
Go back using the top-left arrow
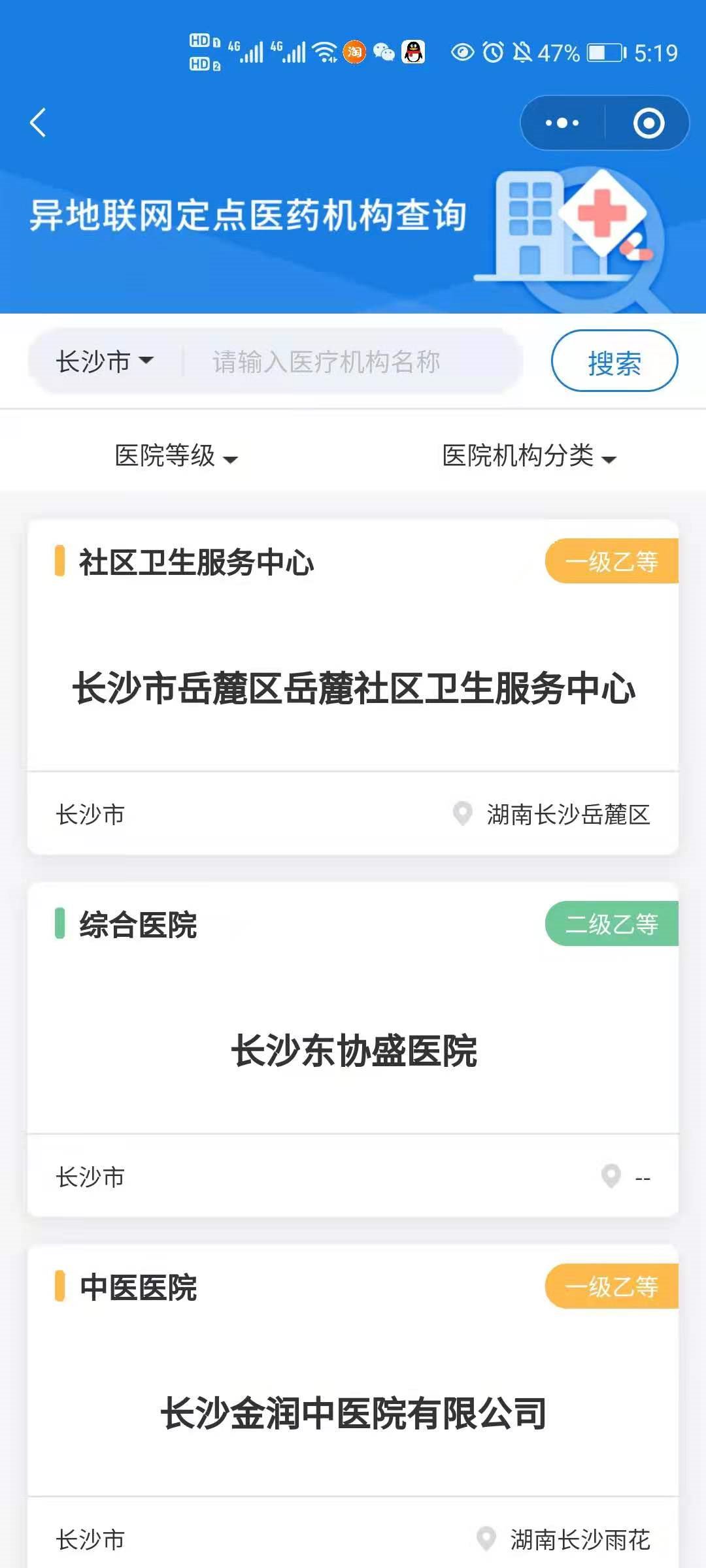[38, 123]
